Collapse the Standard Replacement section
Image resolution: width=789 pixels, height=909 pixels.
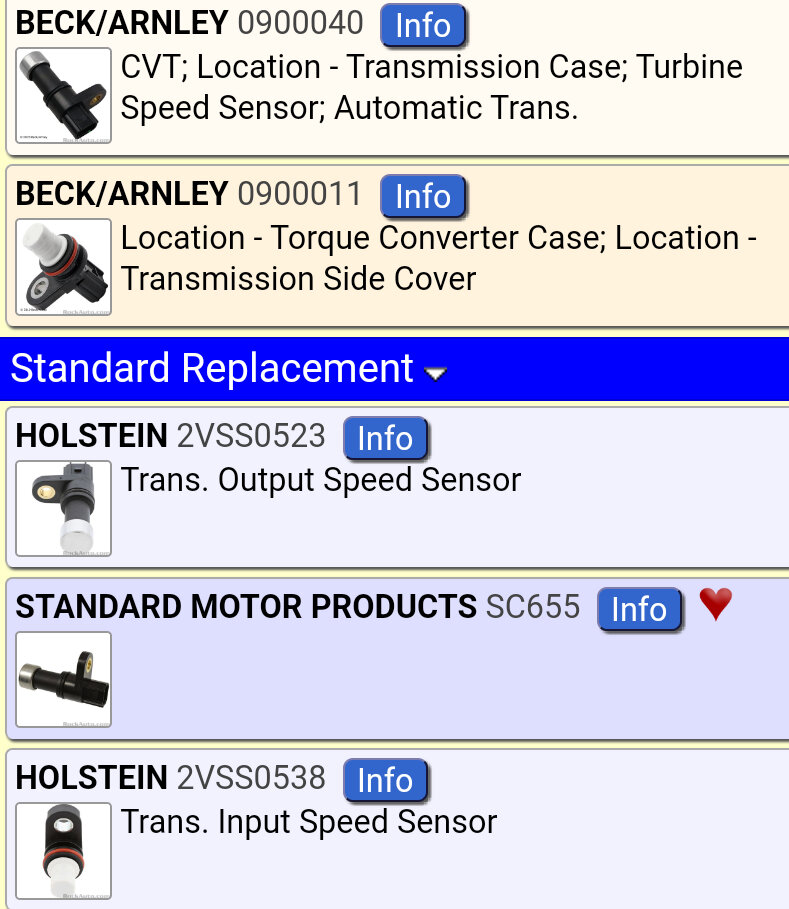pyautogui.click(x=435, y=371)
